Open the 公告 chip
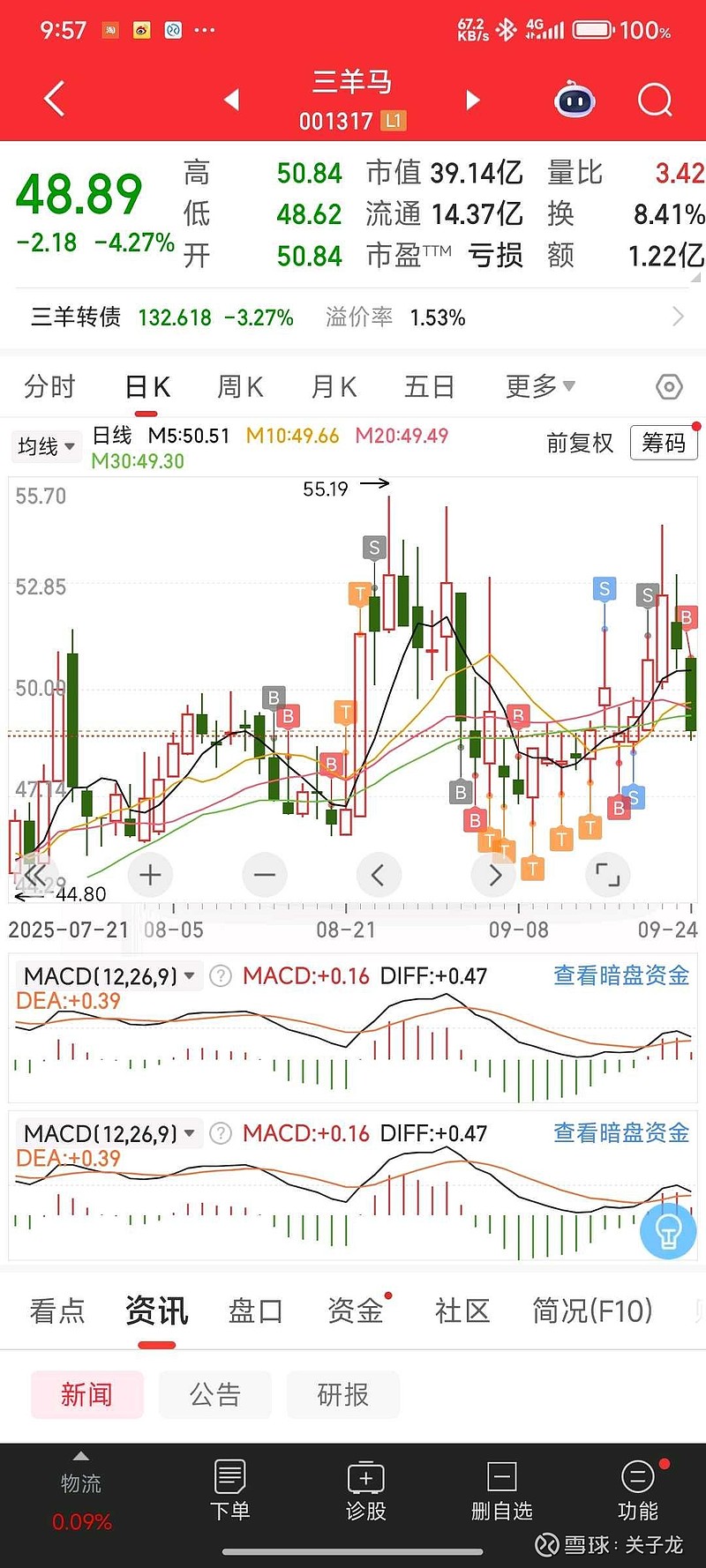This screenshot has width=706, height=1568. [214, 1394]
